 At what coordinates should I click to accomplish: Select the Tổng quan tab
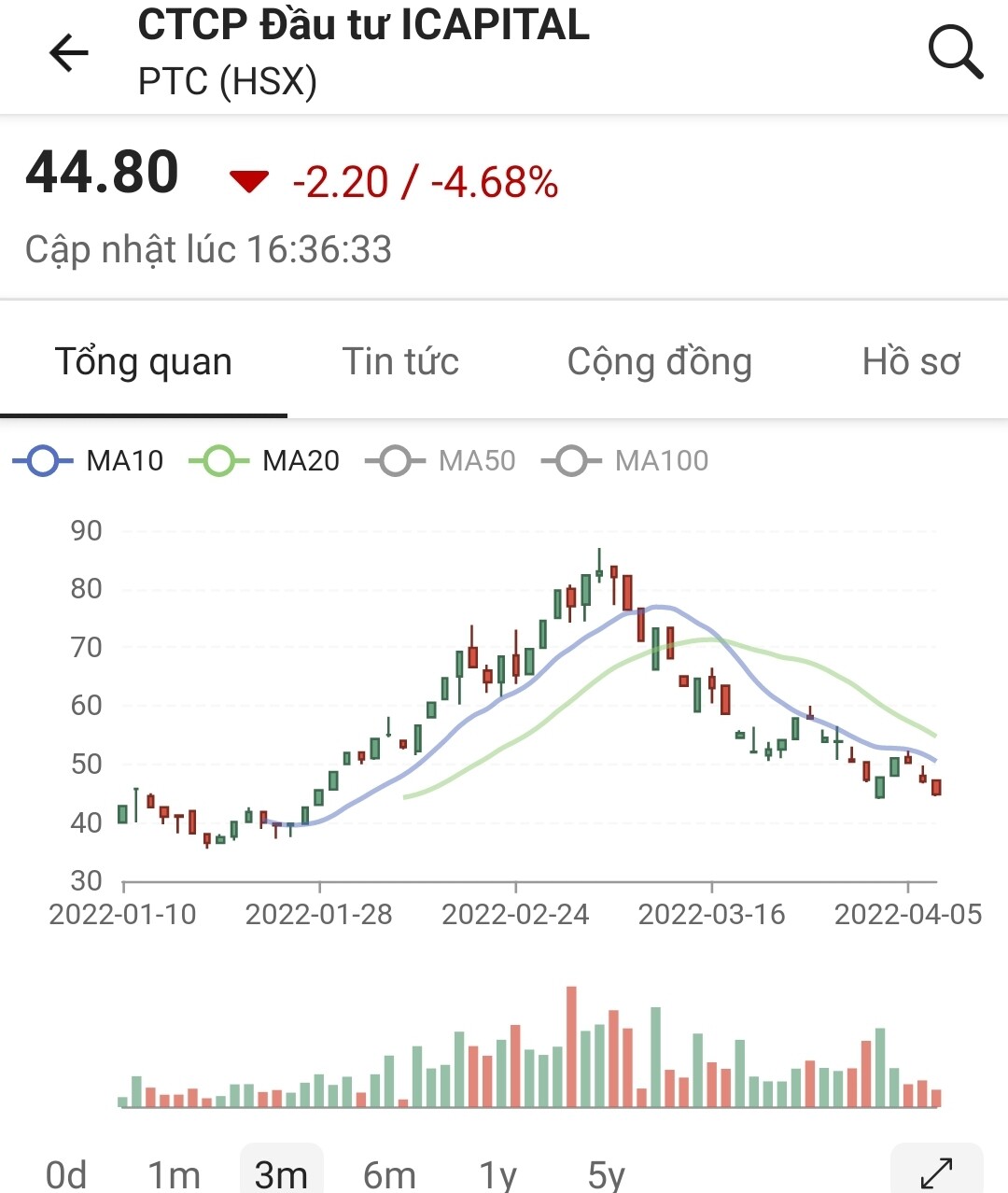(144, 361)
